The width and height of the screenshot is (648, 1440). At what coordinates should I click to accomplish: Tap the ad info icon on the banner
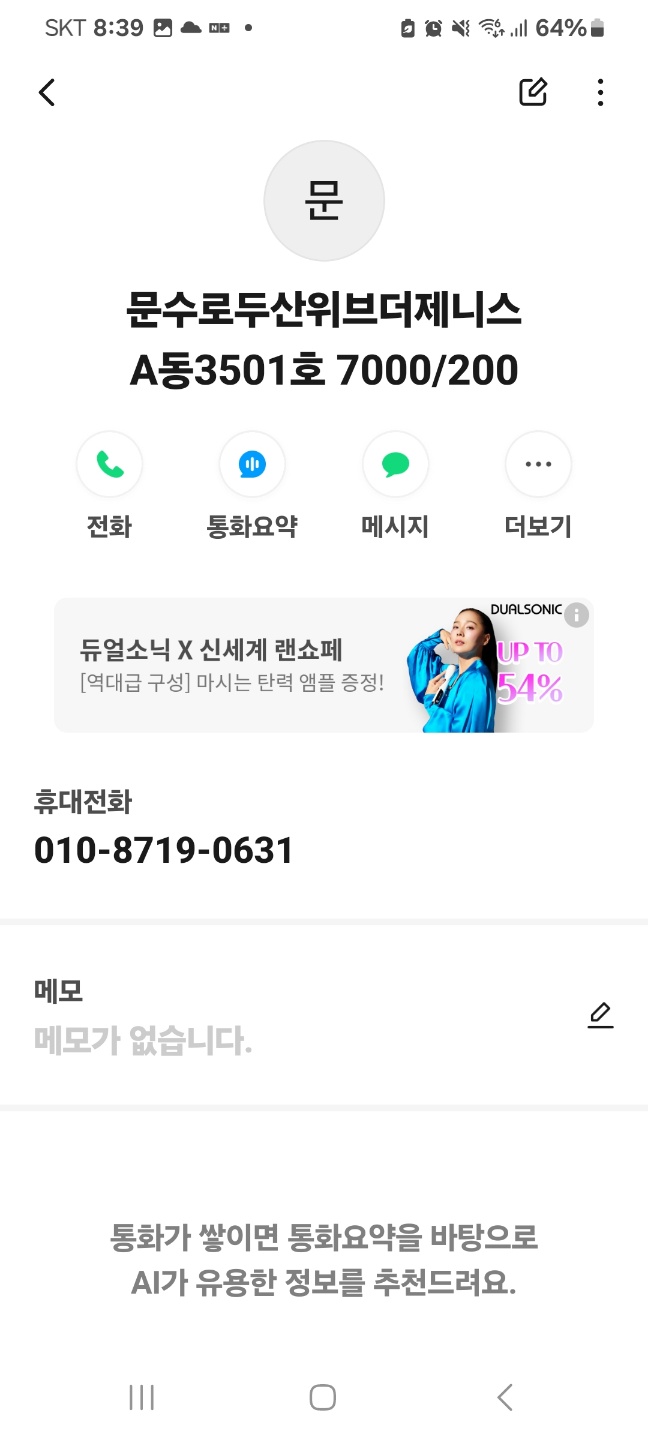tap(577, 615)
